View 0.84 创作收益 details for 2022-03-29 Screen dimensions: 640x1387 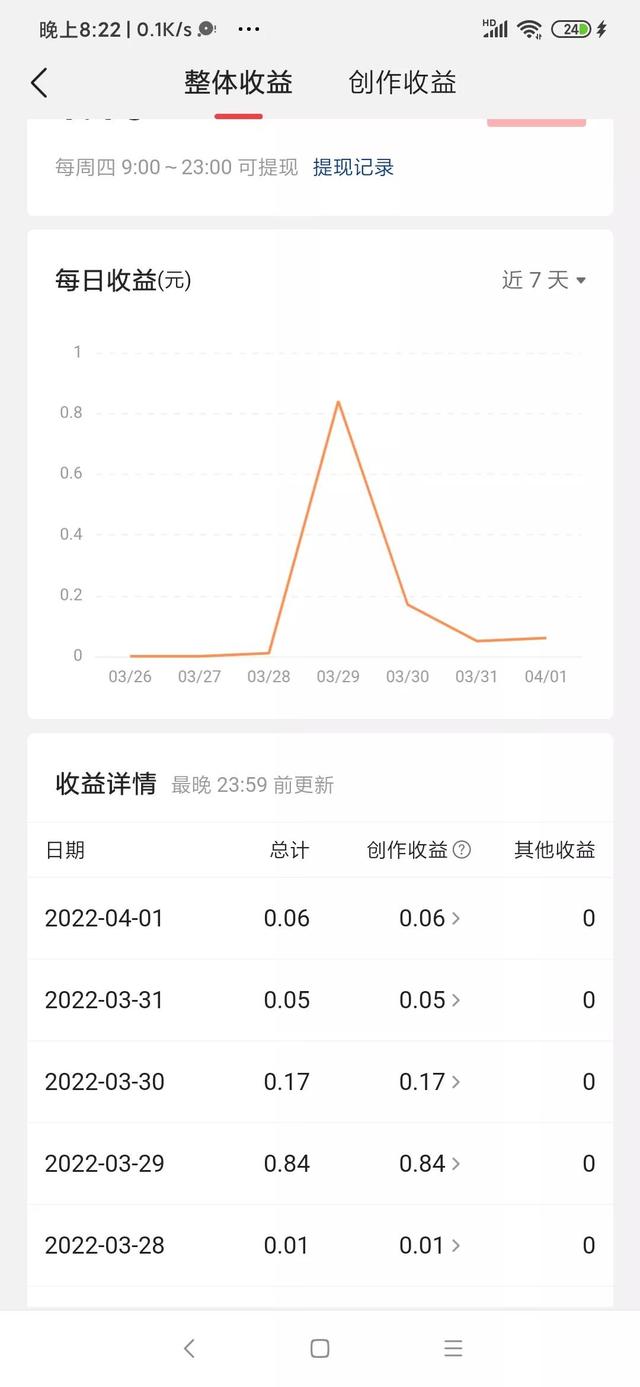(430, 1163)
